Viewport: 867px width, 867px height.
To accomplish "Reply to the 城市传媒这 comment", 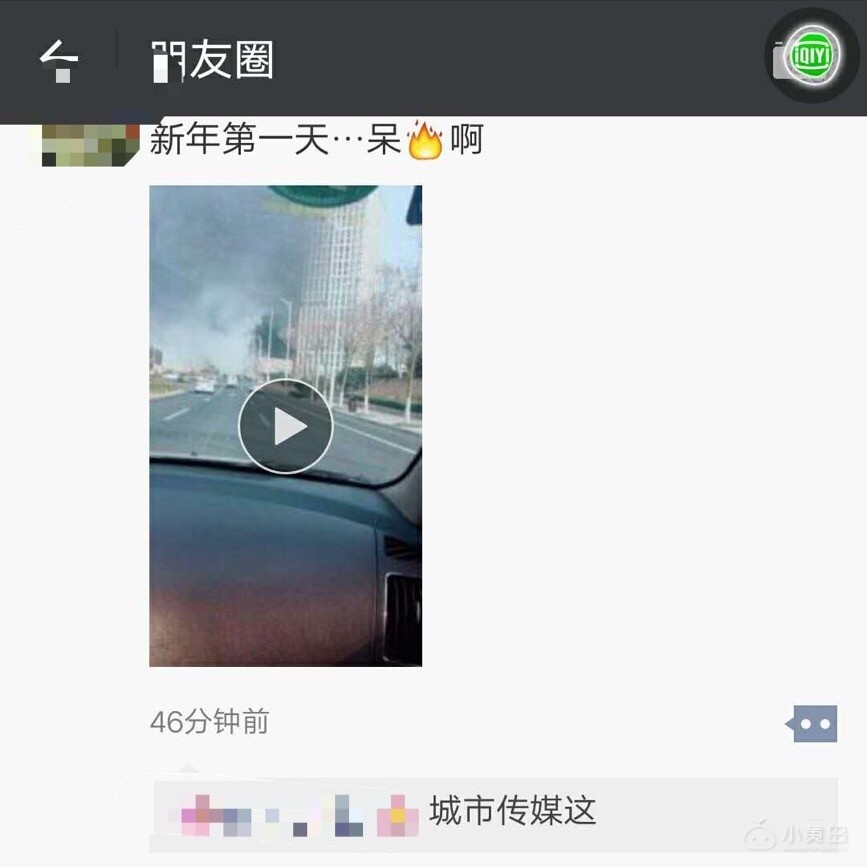I will [x=512, y=810].
